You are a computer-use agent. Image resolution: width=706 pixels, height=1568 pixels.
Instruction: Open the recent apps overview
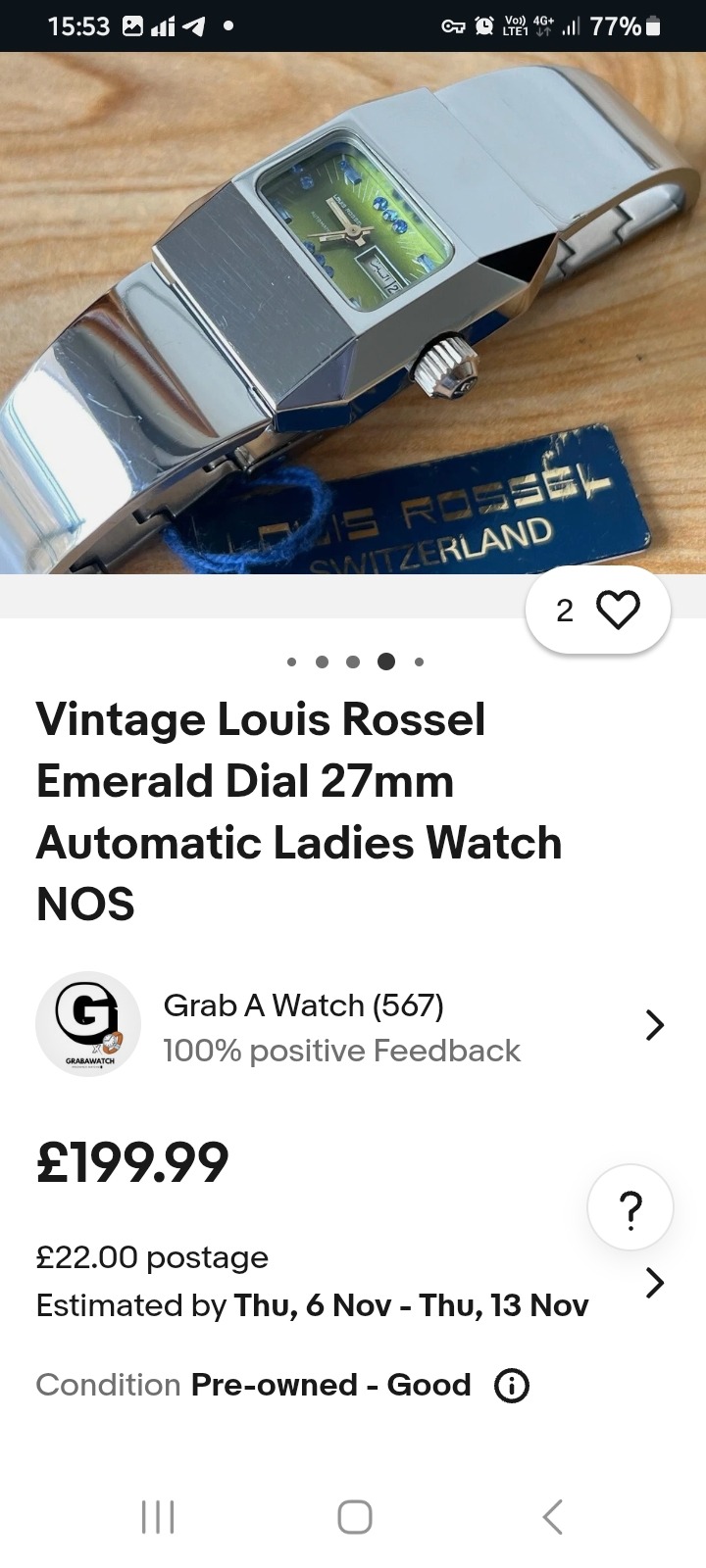pyautogui.click(x=158, y=1516)
